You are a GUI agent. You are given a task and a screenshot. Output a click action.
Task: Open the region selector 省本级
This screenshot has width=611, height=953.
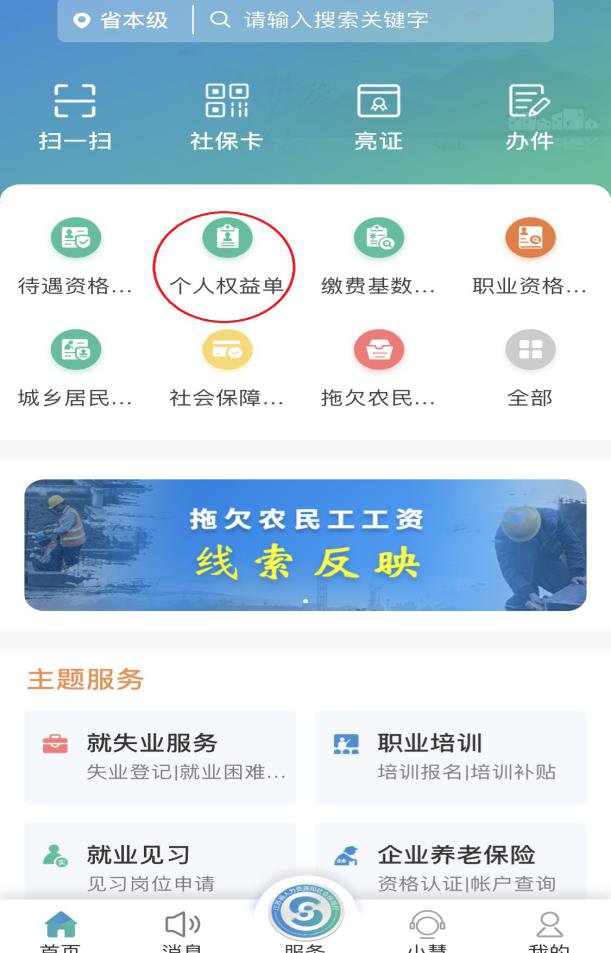click(x=122, y=20)
